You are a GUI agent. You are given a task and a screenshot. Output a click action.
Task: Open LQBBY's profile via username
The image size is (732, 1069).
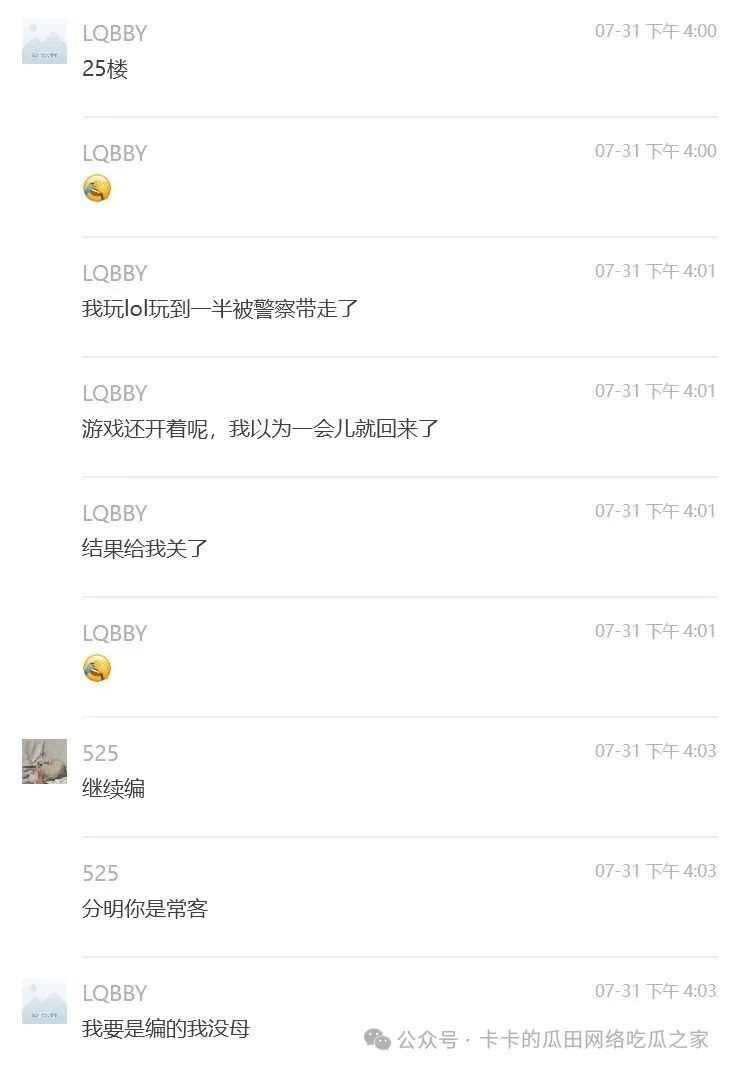tap(113, 33)
